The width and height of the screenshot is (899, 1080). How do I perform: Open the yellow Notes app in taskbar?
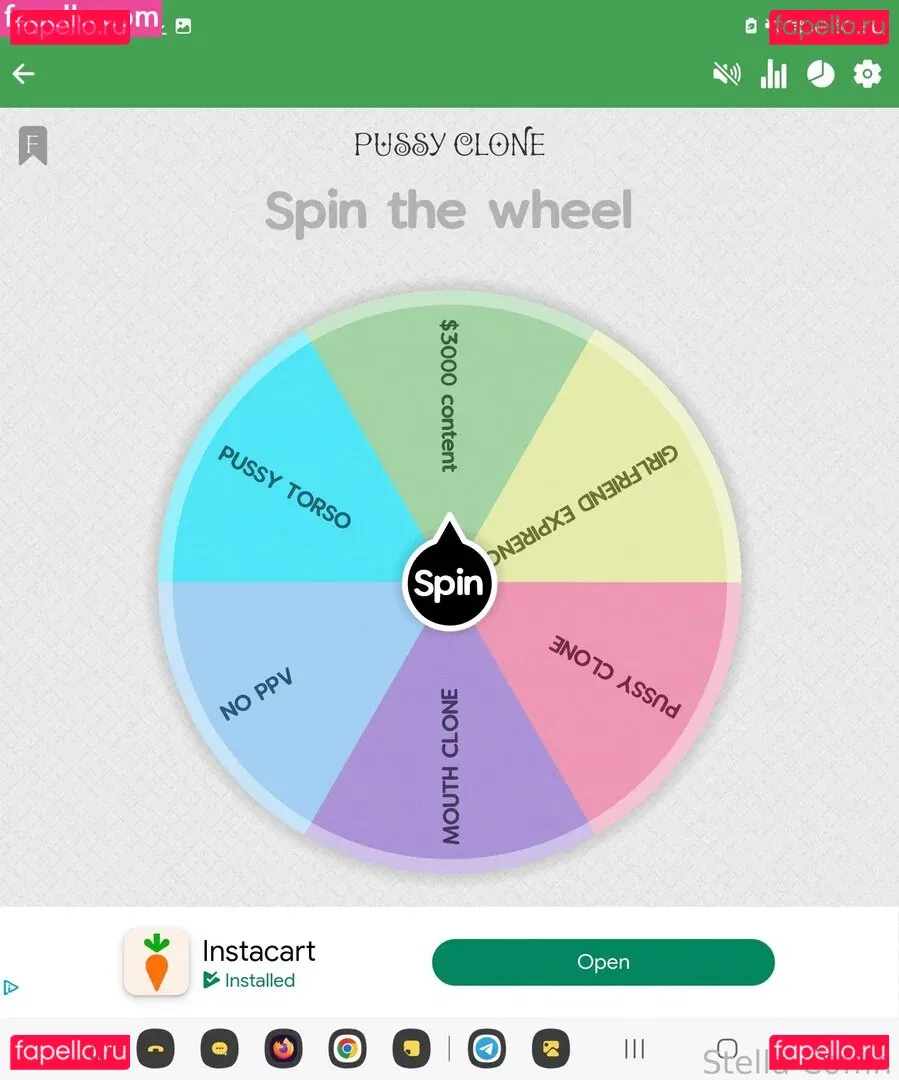coord(411,1048)
